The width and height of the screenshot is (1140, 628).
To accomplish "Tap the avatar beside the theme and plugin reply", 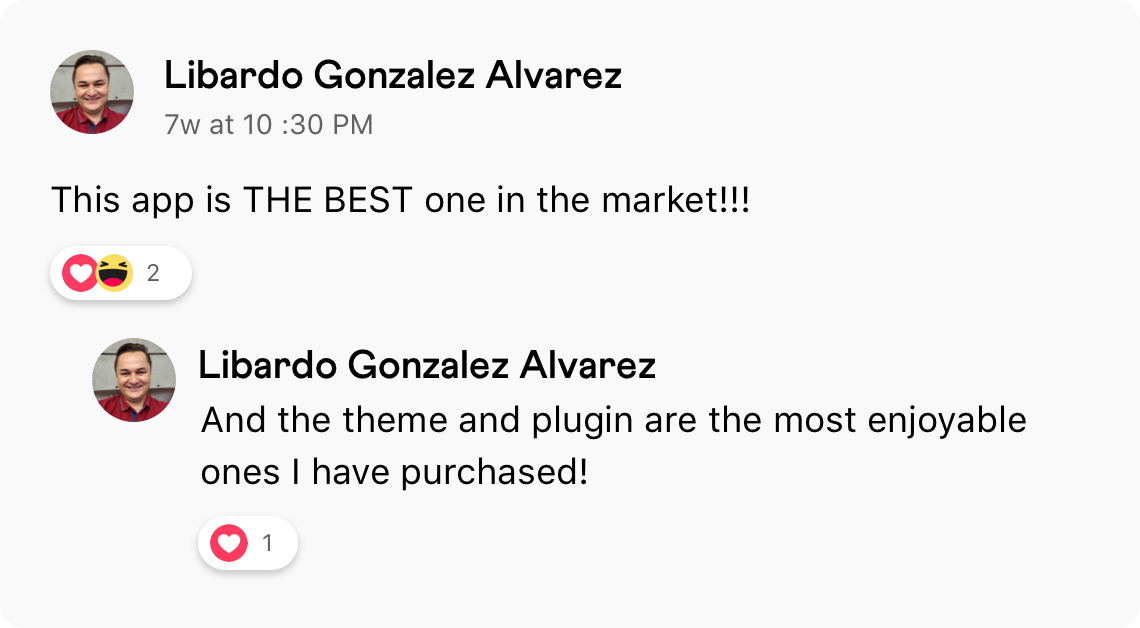I will pyautogui.click(x=134, y=380).
